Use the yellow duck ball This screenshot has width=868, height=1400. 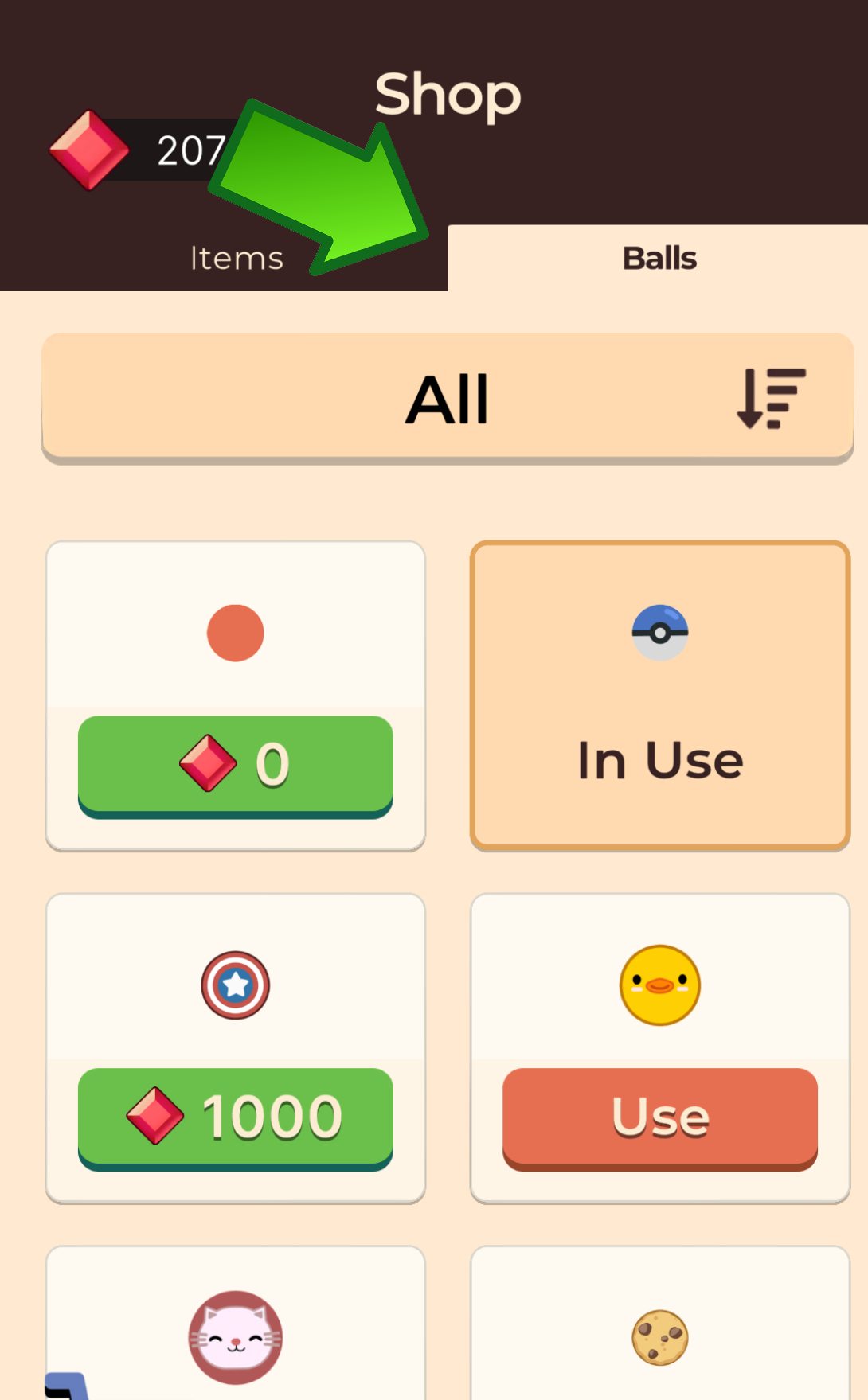660,1117
